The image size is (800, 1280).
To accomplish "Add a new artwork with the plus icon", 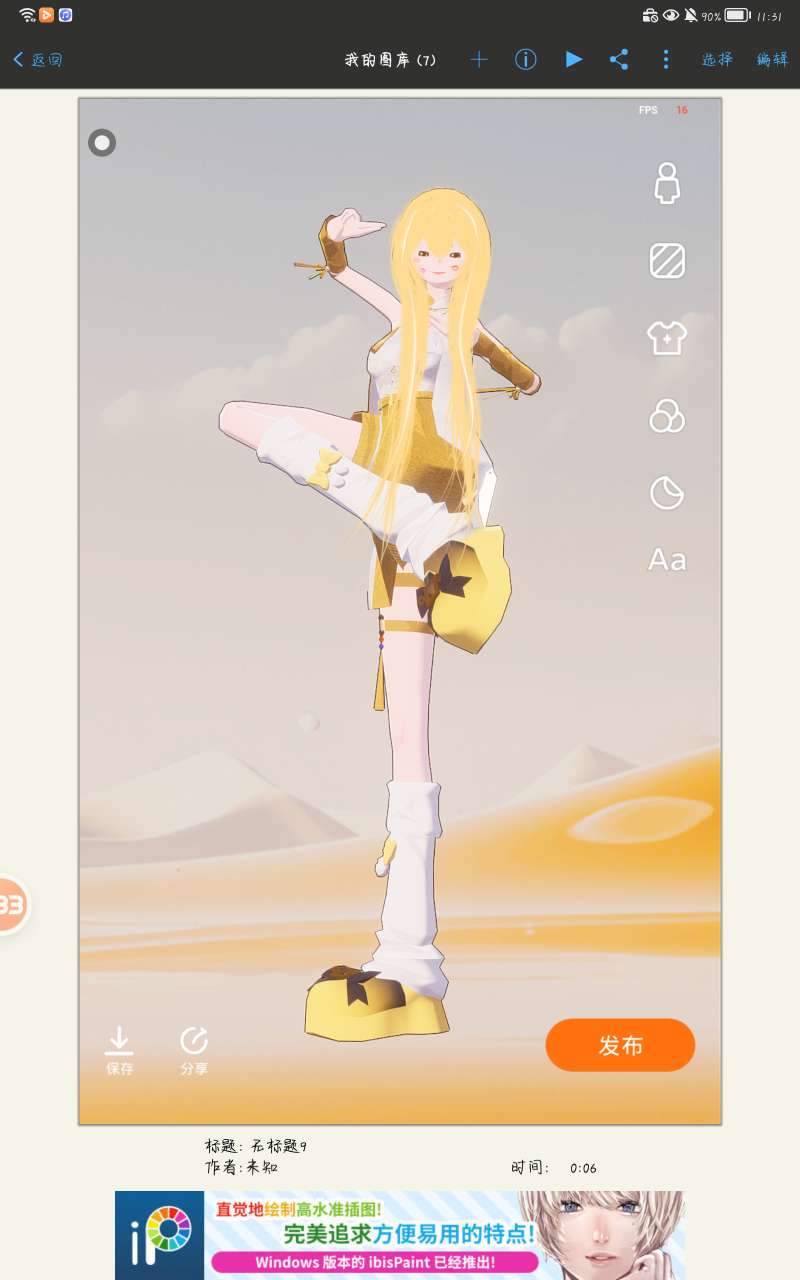I will 479,60.
